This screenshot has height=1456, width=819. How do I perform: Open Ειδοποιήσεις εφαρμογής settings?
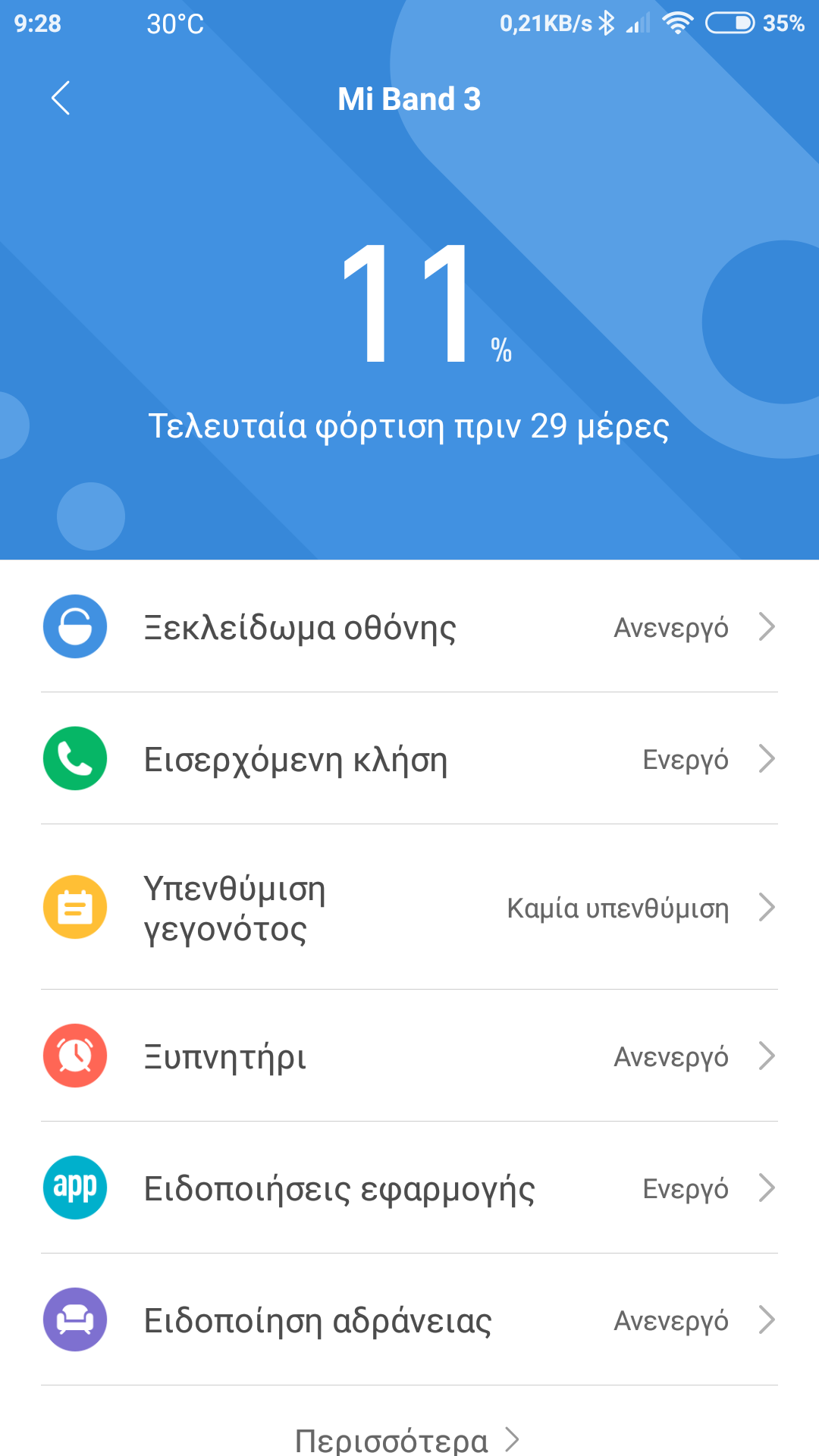pos(409,1188)
